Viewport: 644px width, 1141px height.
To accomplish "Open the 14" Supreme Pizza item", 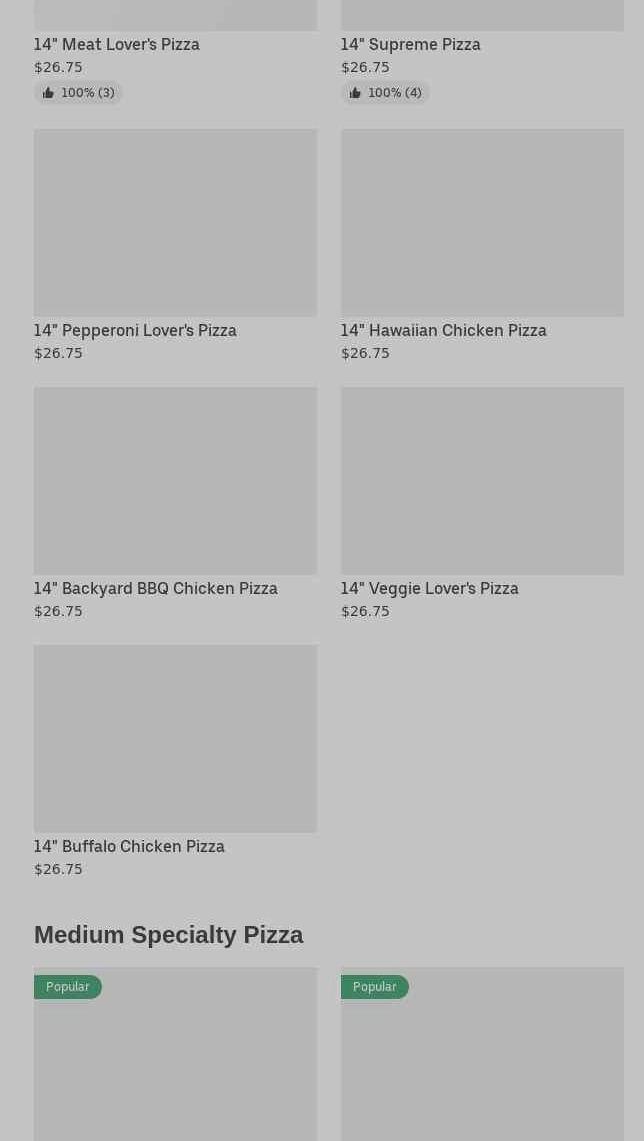I will [x=482, y=52].
